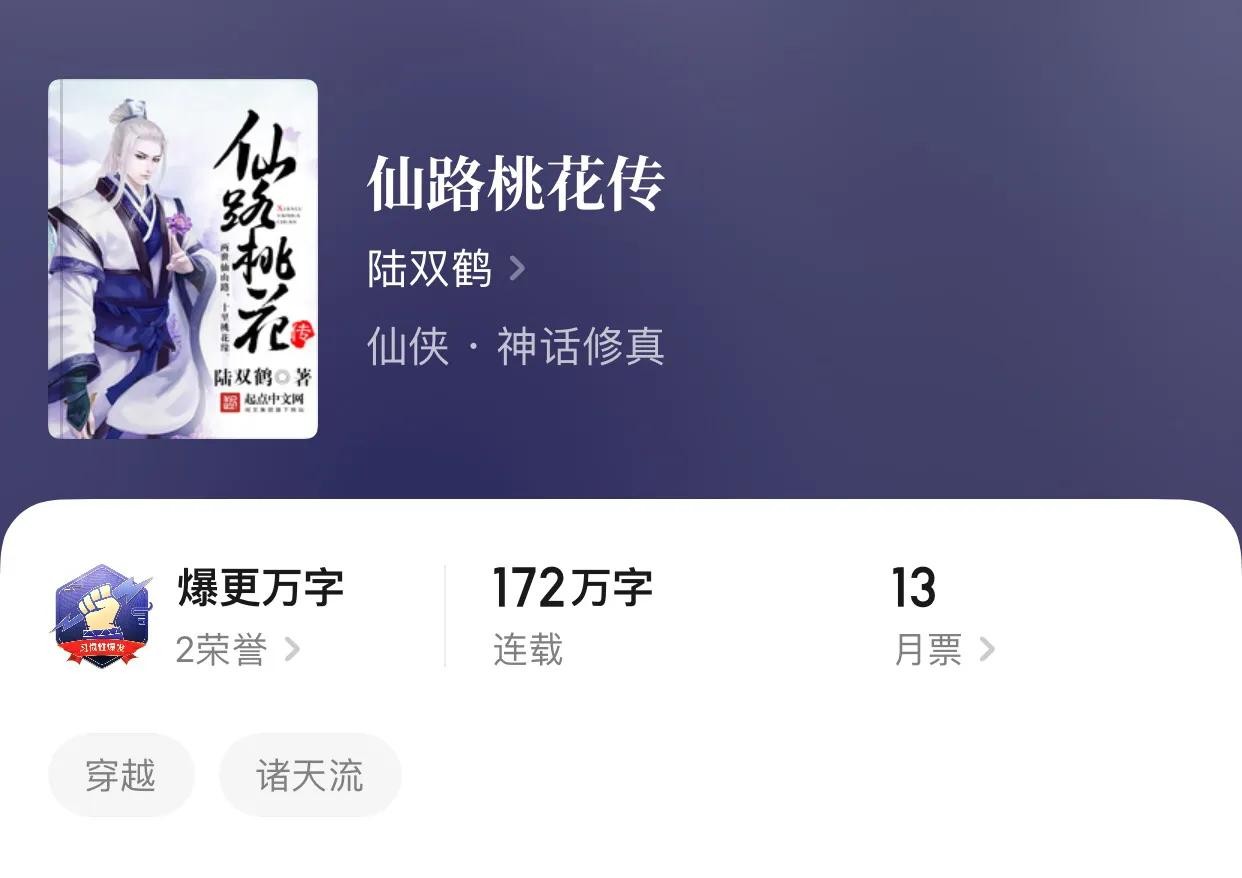Tap the 仙路桃花传 book cover
This screenshot has width=1242, height=878.
click(x=183, y=259)
